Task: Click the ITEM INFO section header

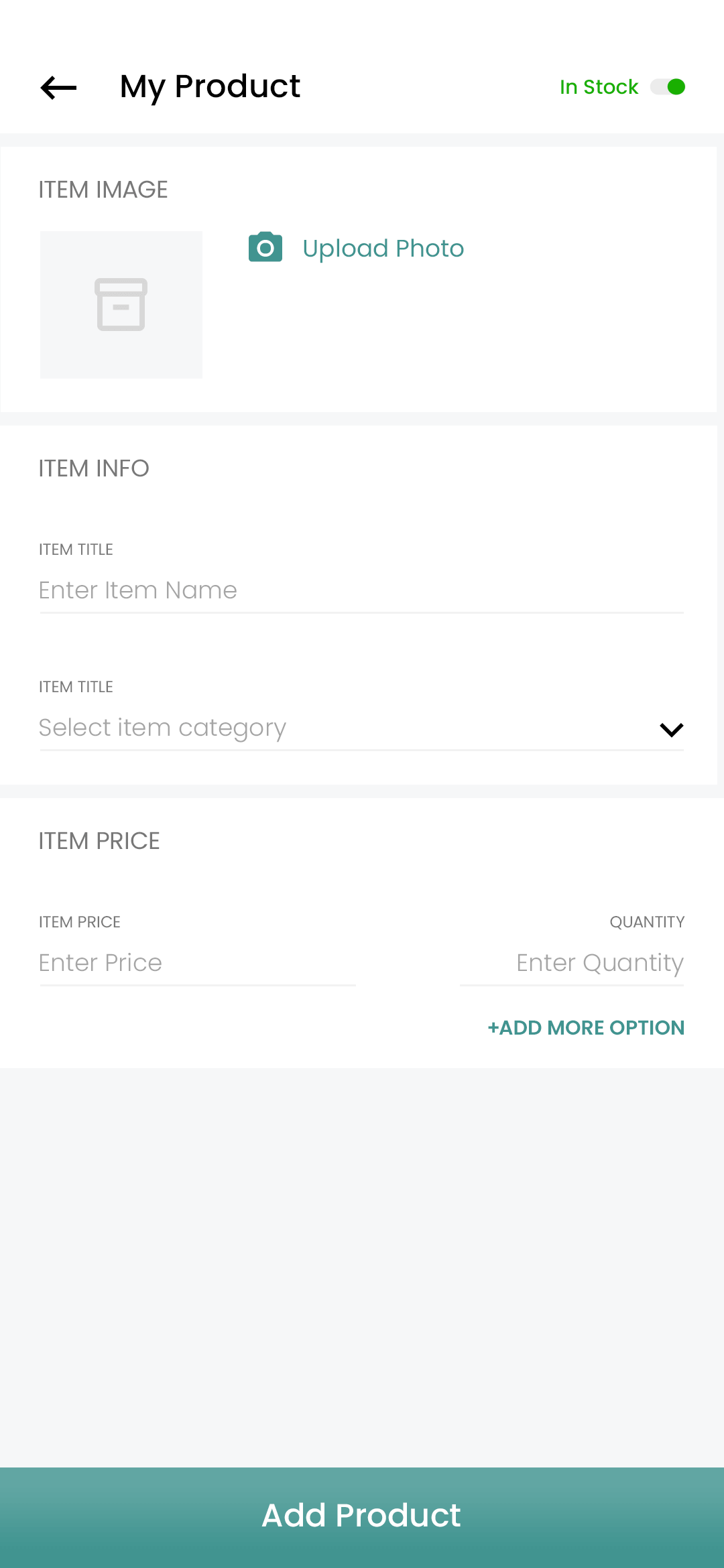Action: pyautogui.click(x=94, y=468)
